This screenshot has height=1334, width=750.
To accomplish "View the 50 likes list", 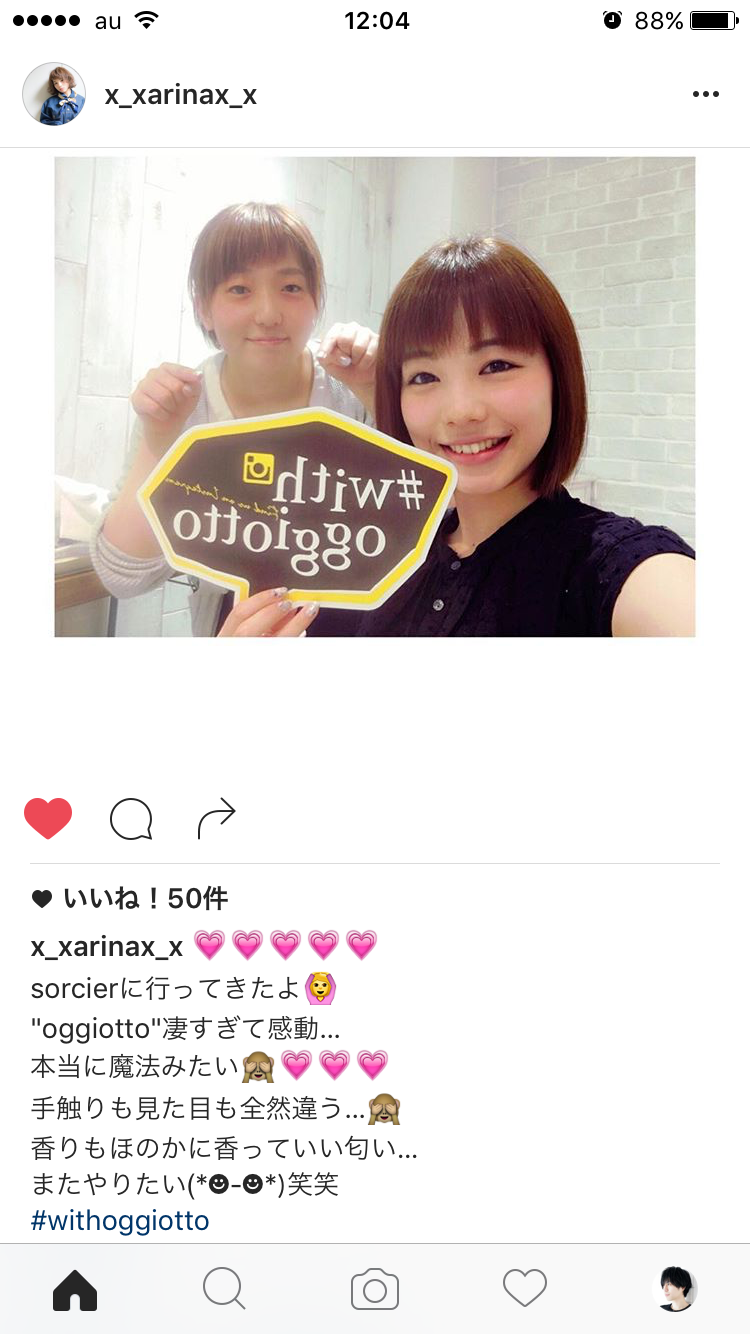I will point(145,898).
